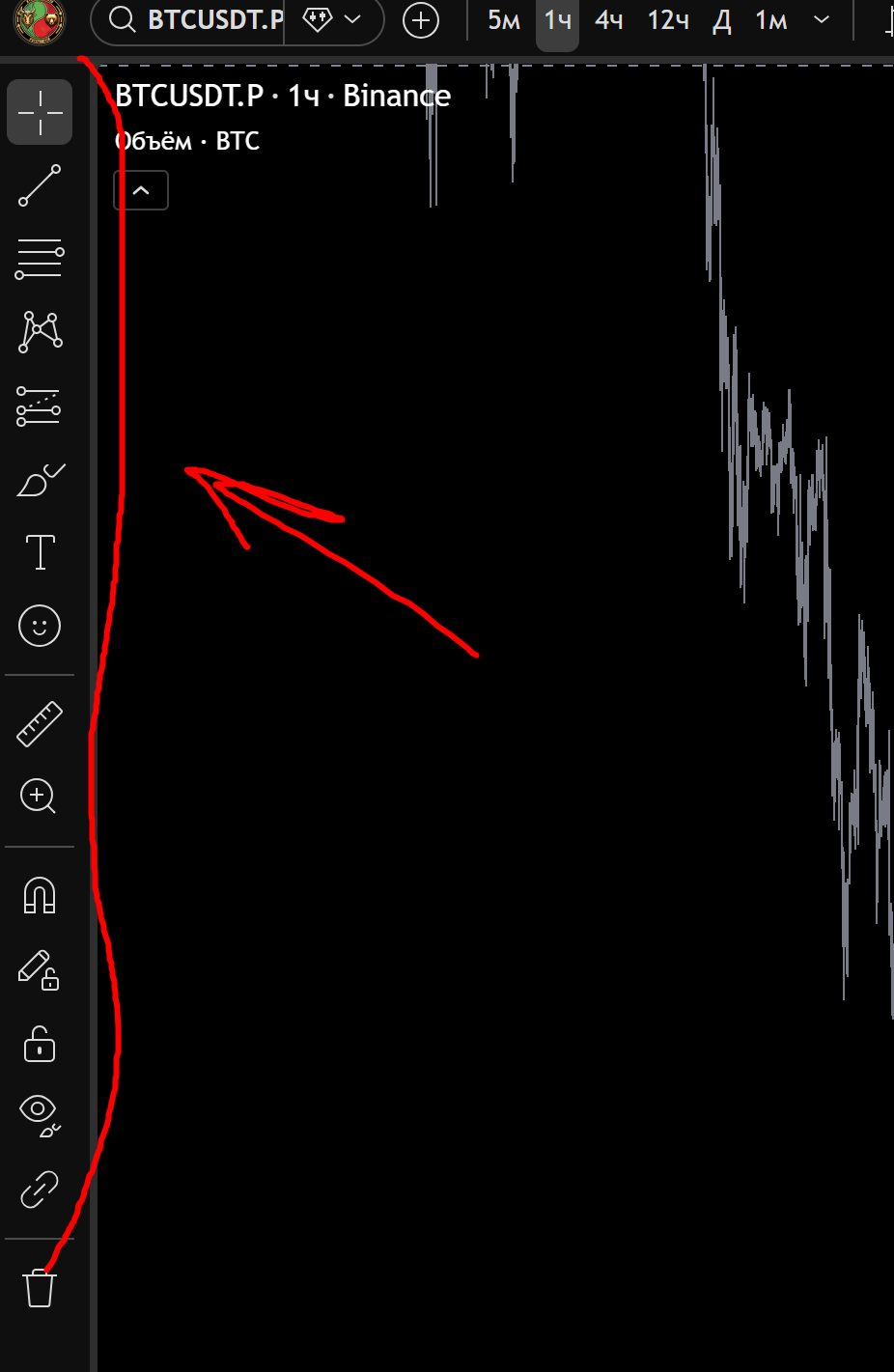Choose the text annotation tool
Image resolution: width=894 pixels, height=1372 pixels.
click(x=40, y=552)
